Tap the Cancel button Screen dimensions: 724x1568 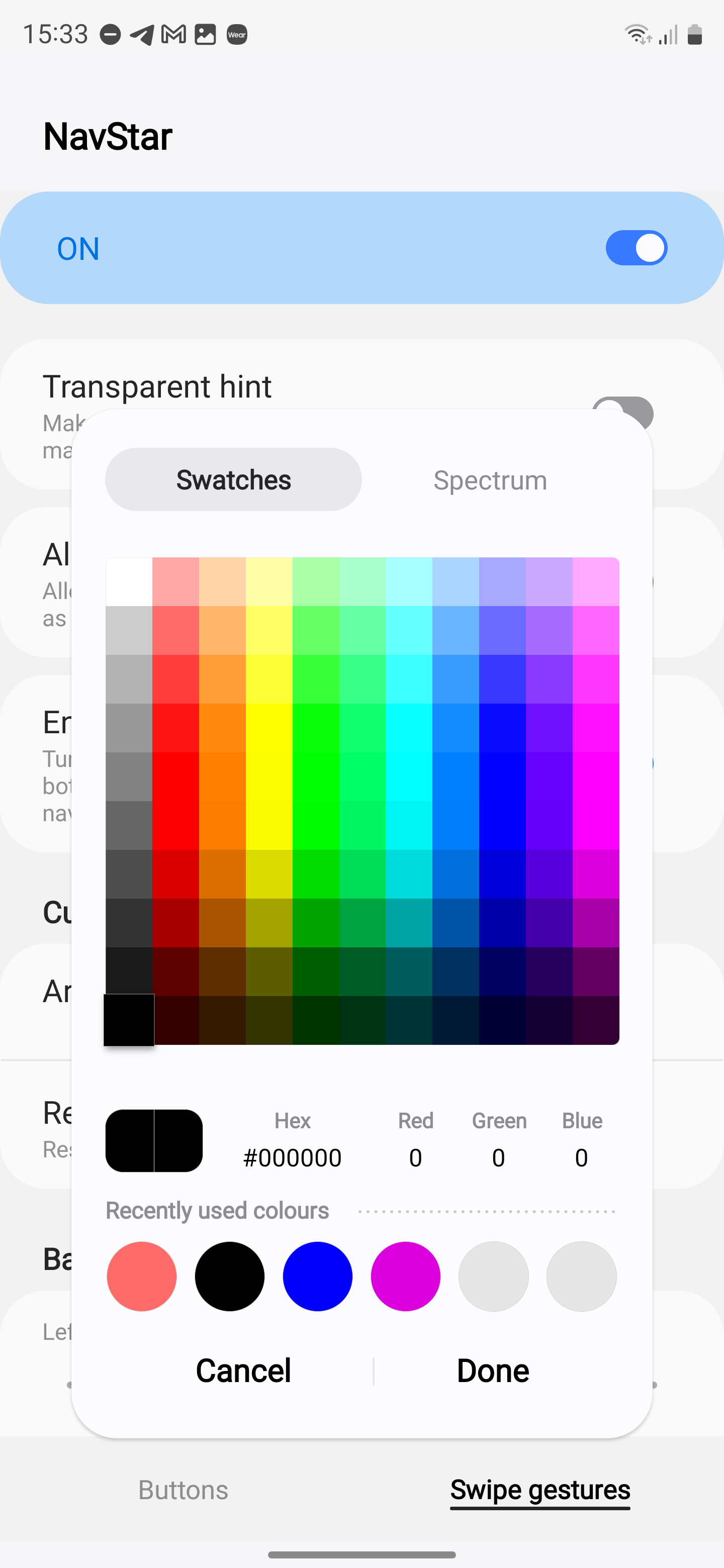(x=243, y=1371)
